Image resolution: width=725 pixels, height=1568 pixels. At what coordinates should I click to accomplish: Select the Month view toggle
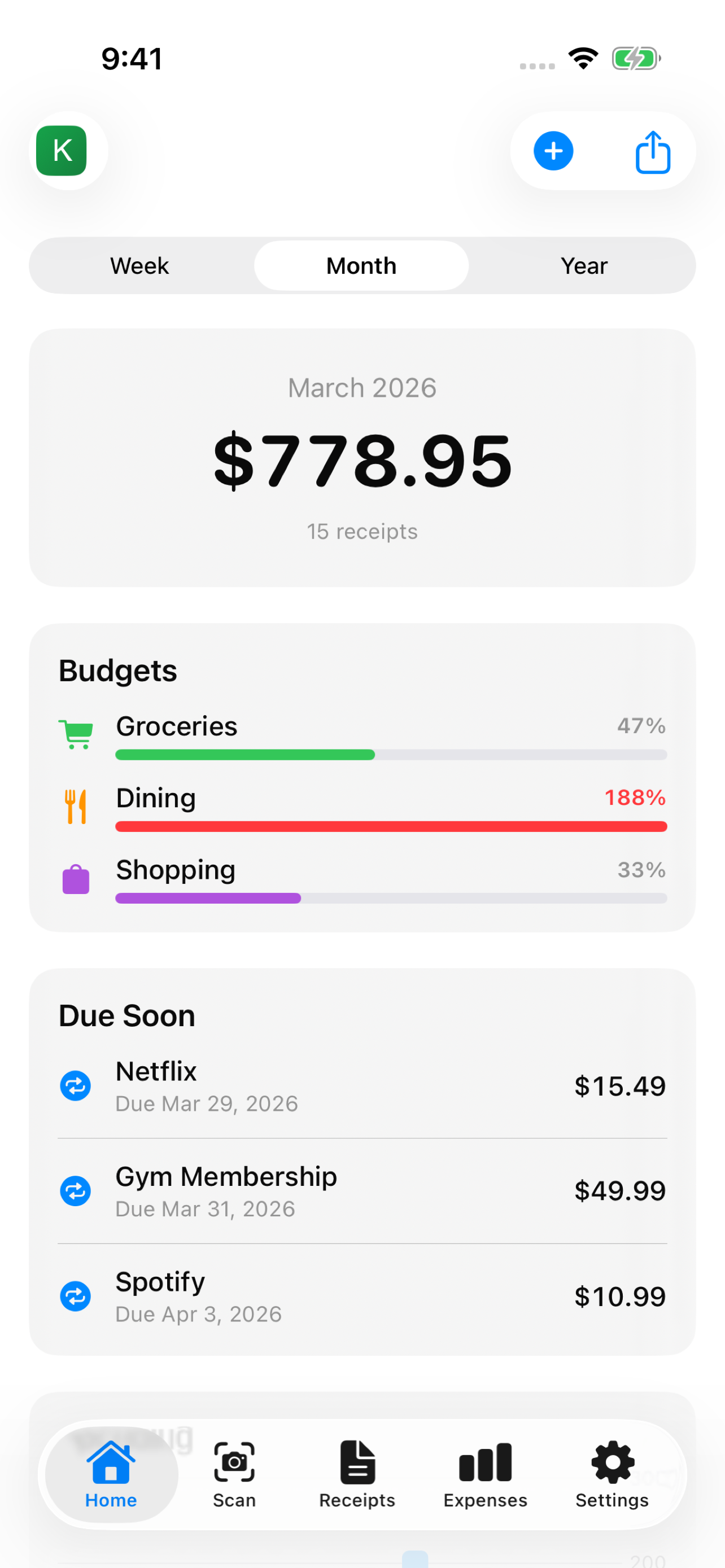[x=361, y=265]
